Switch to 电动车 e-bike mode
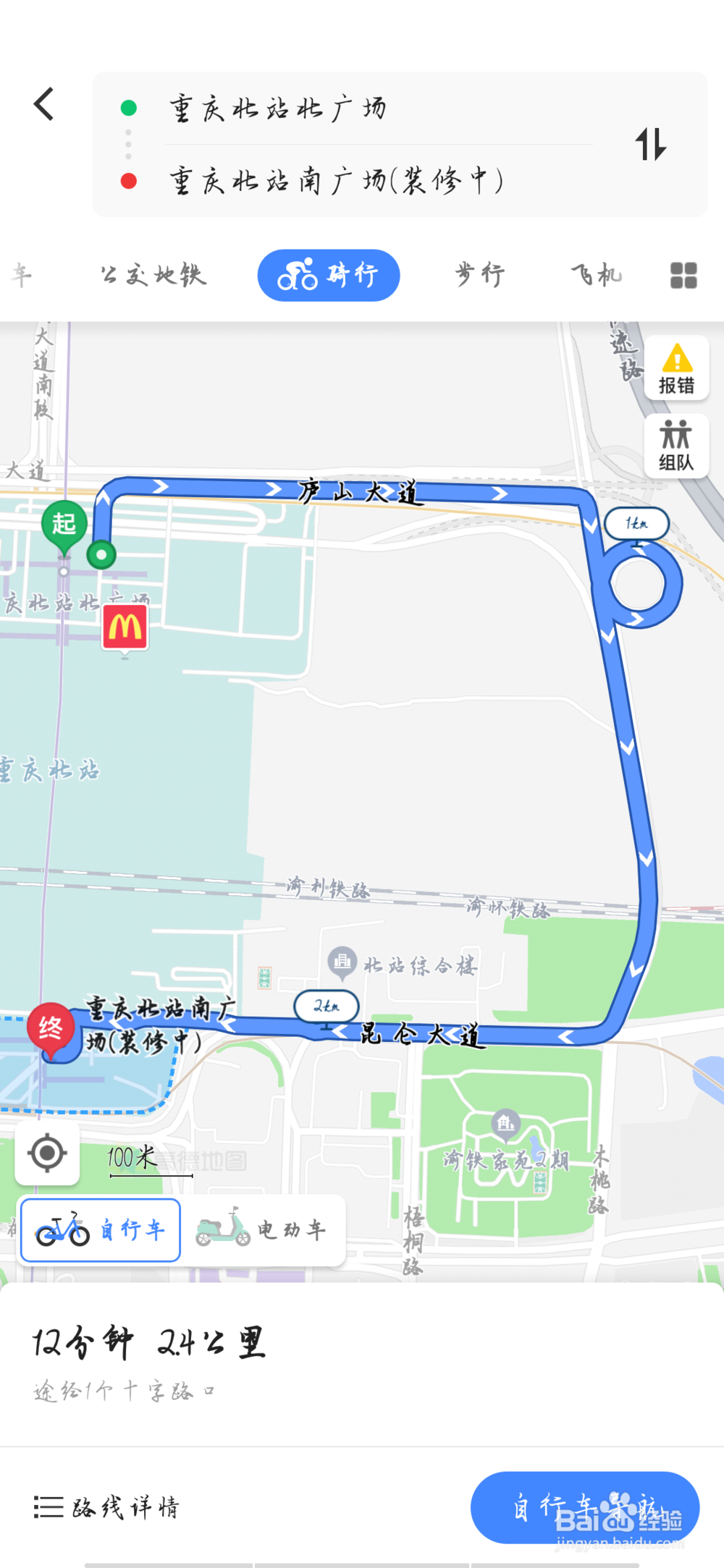This screenshot has height=1568, width=724. coord(264,1229)
